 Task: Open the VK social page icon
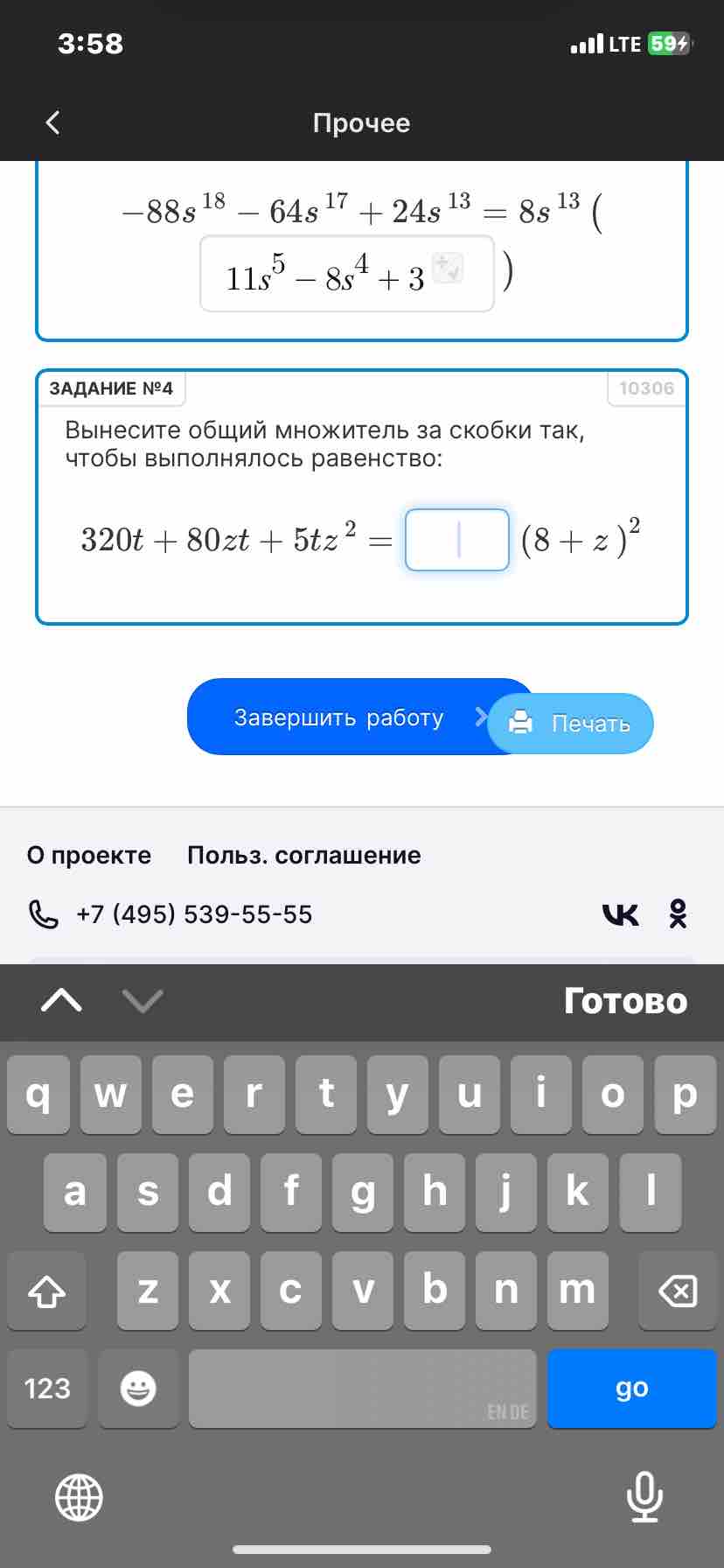(621, 914)
